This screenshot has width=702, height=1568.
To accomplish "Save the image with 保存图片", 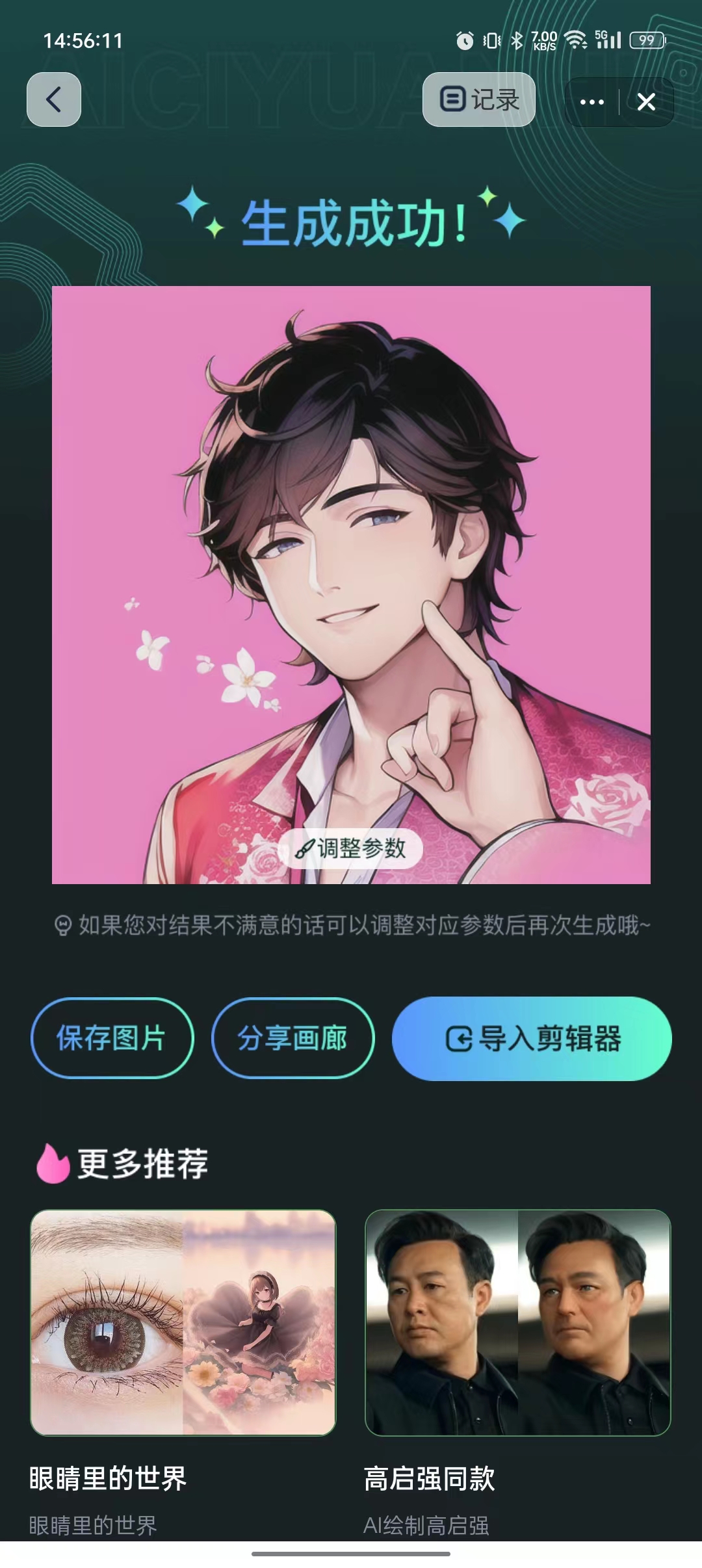I will tap(112, 1038).
